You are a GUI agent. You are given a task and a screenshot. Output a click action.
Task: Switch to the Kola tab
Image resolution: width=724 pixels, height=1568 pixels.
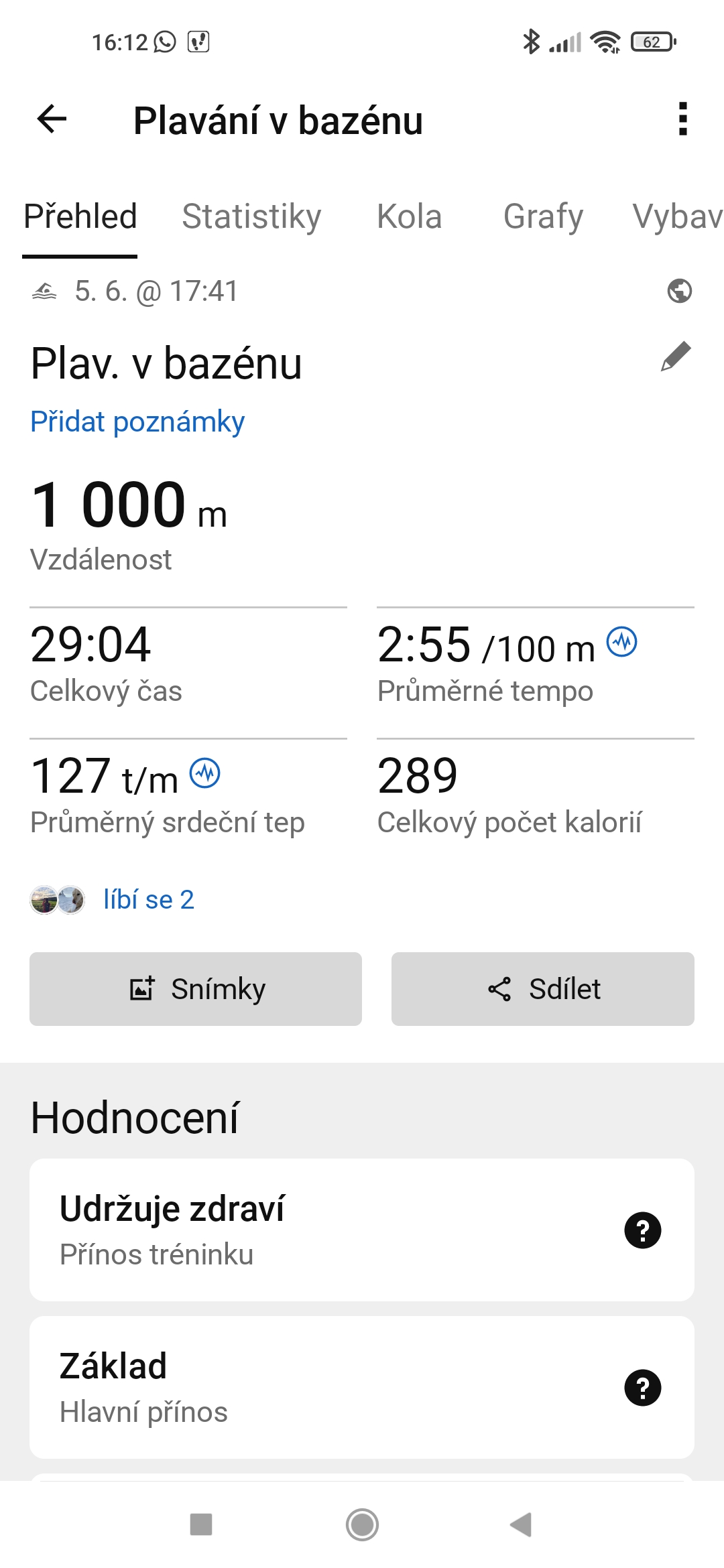[409, 217]
